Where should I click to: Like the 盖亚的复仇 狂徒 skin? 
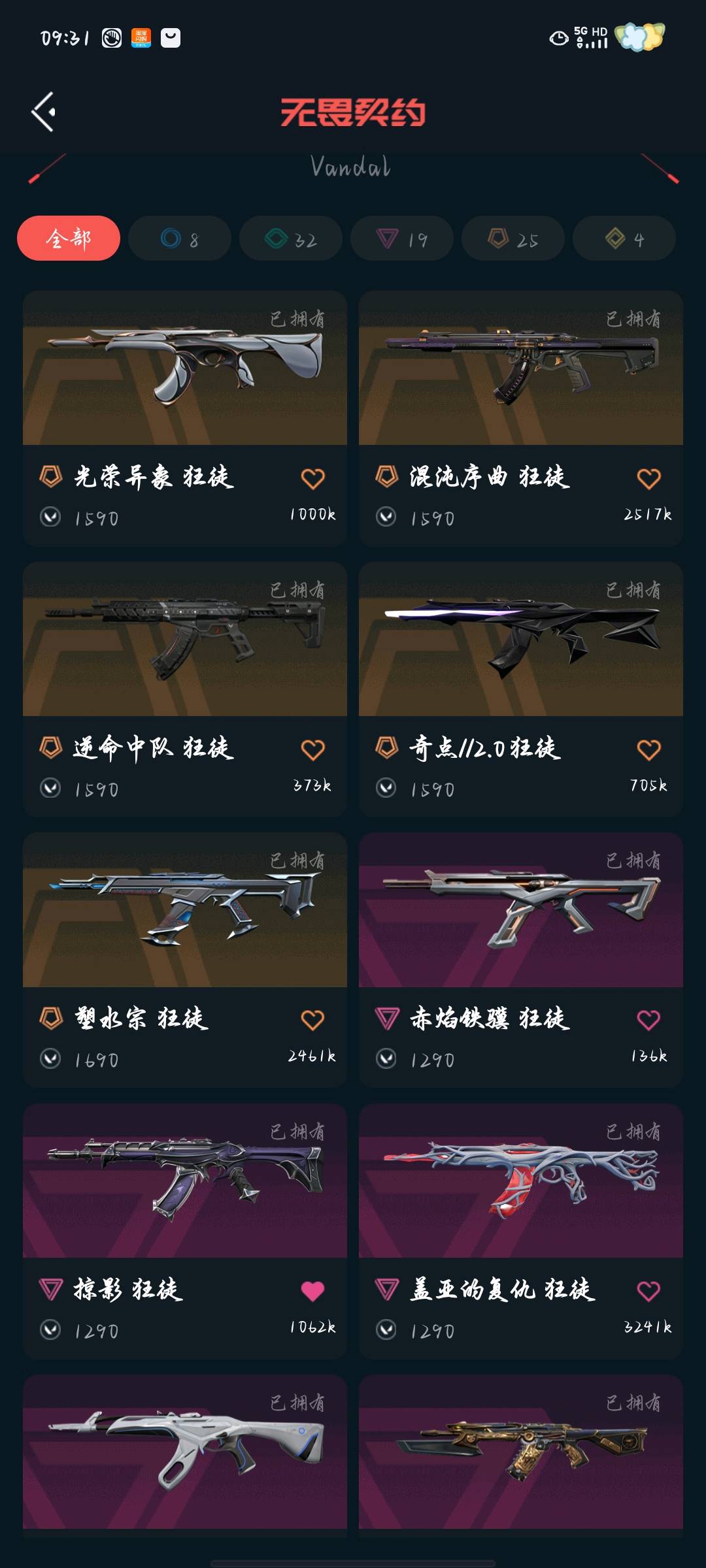pyautogui.click(x=648, y=1291)
